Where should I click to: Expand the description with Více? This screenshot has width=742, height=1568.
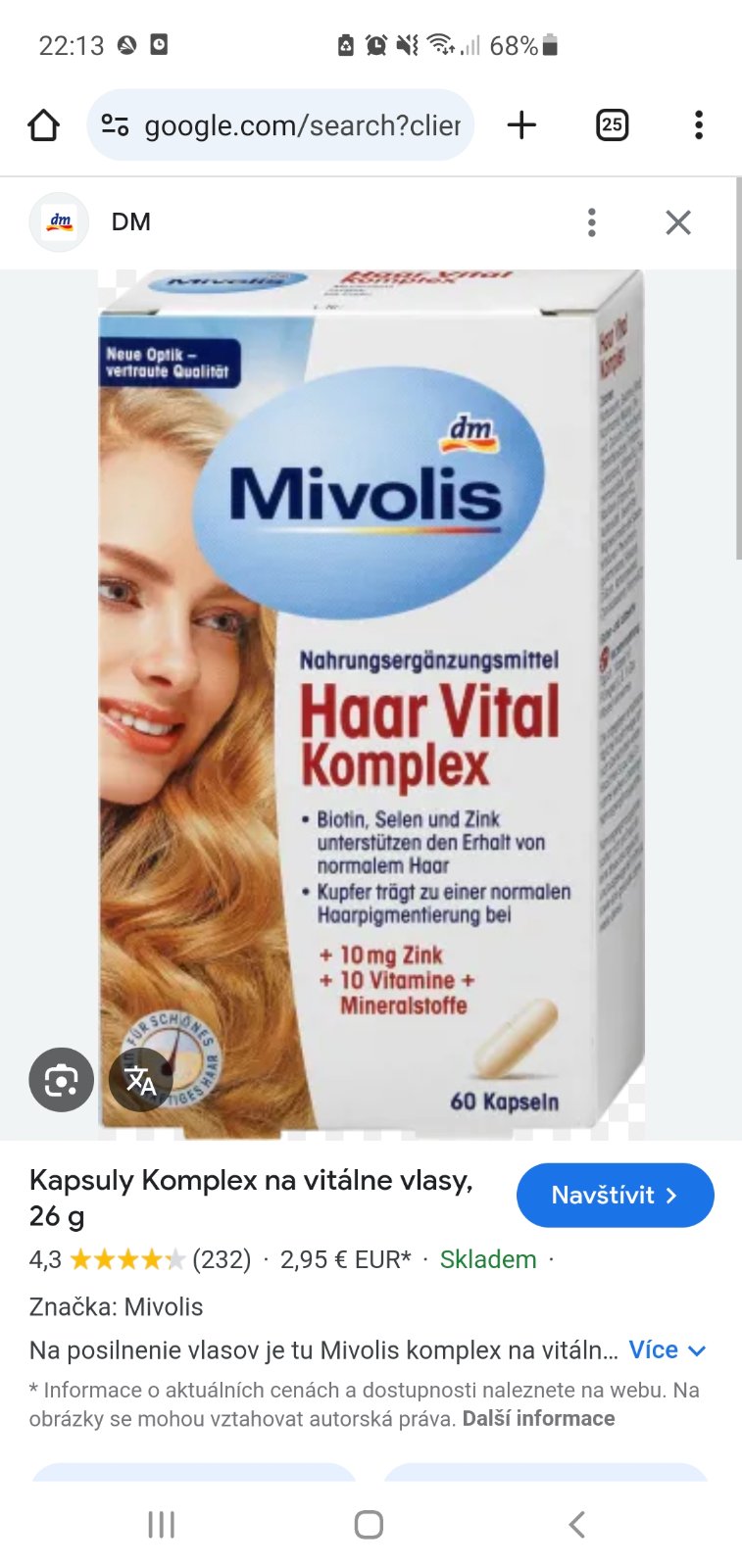click(x=667, y=1349)
